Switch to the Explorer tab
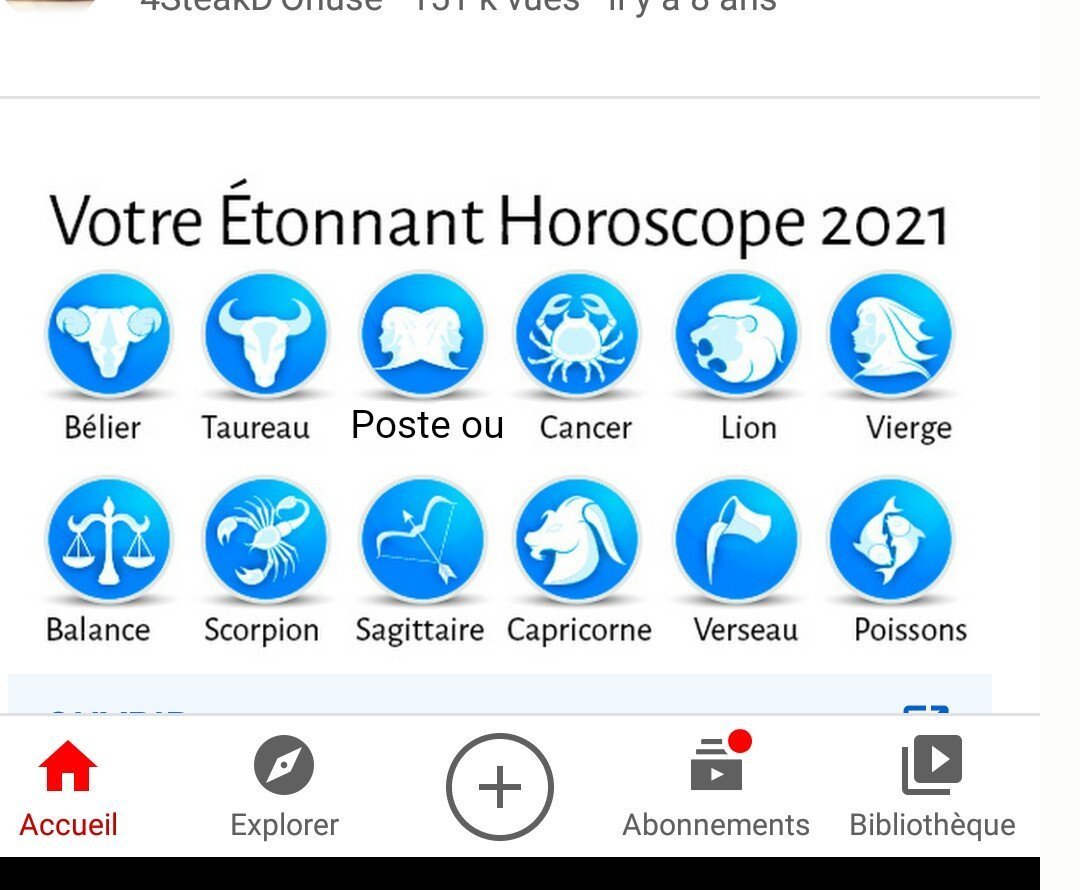Viewport: 1080px width, 890px height. [284, 787]
